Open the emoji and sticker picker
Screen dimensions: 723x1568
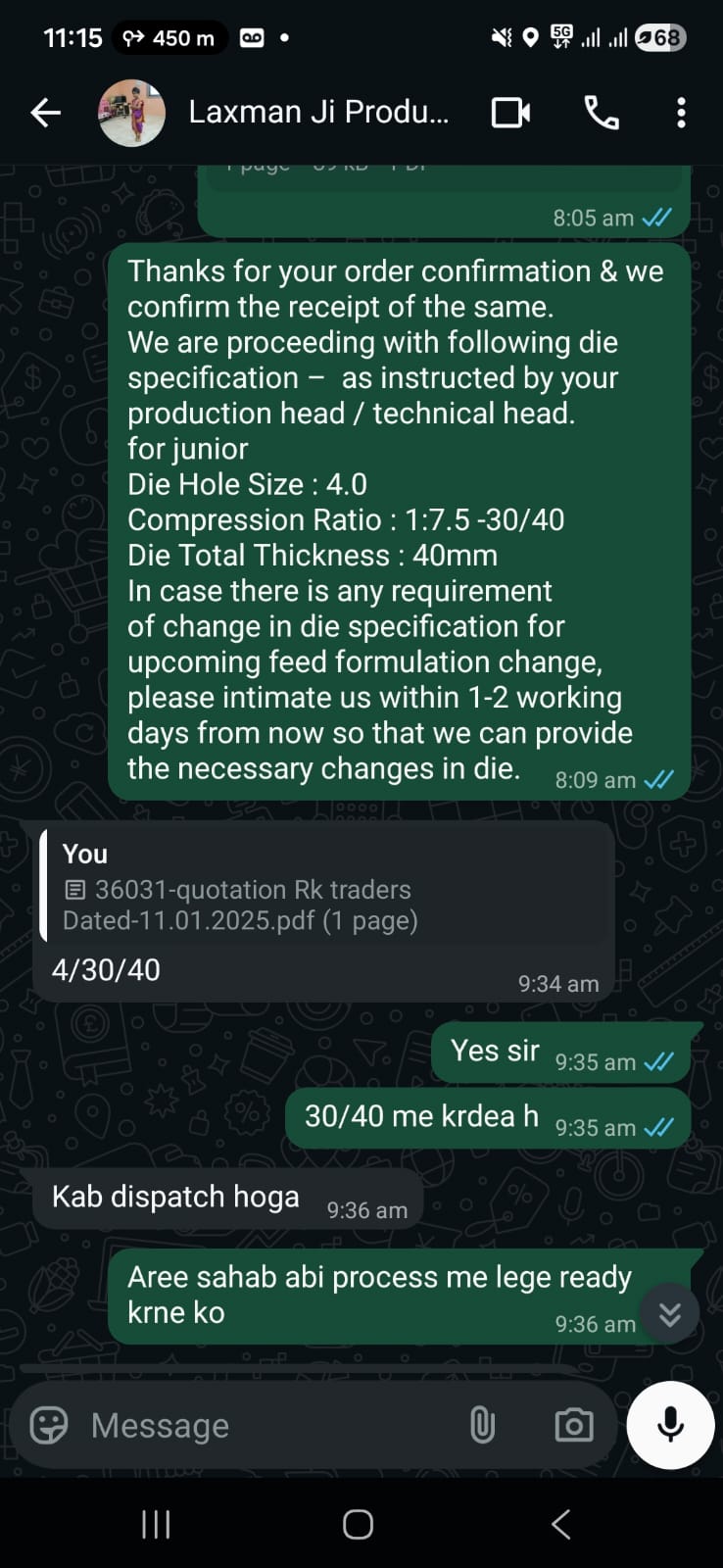click(49, 1425)
